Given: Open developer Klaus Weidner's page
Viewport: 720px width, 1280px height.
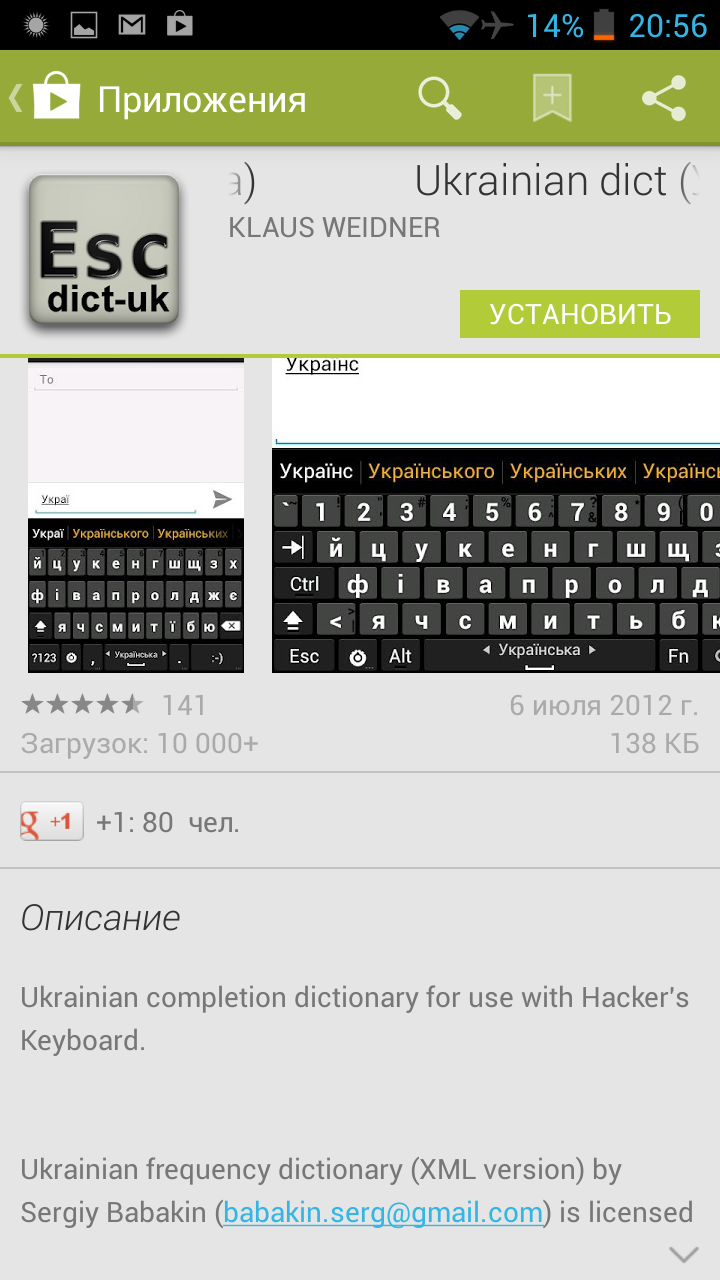Looking at the screenshot, I should point(334,227).
